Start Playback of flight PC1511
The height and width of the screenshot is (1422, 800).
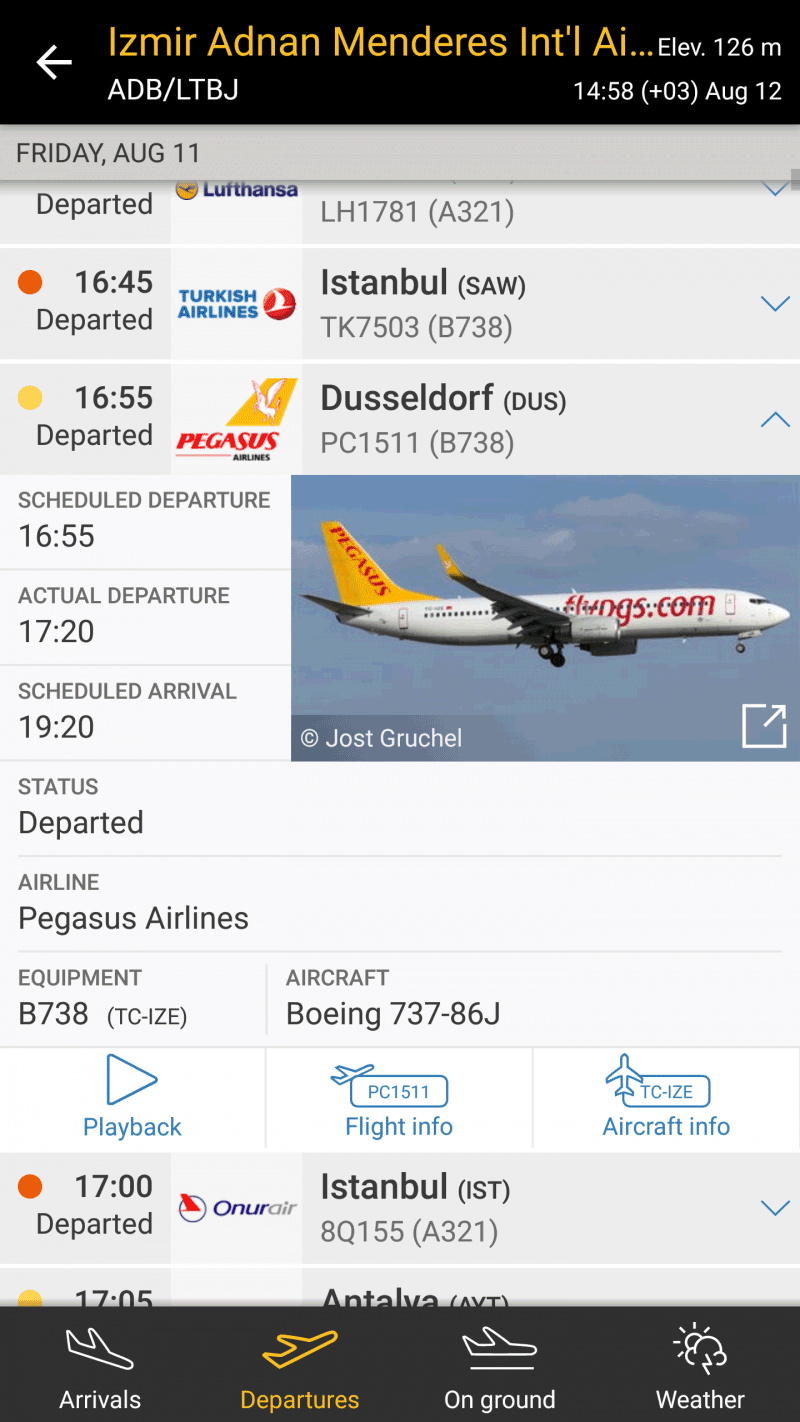click(132, 1098)
